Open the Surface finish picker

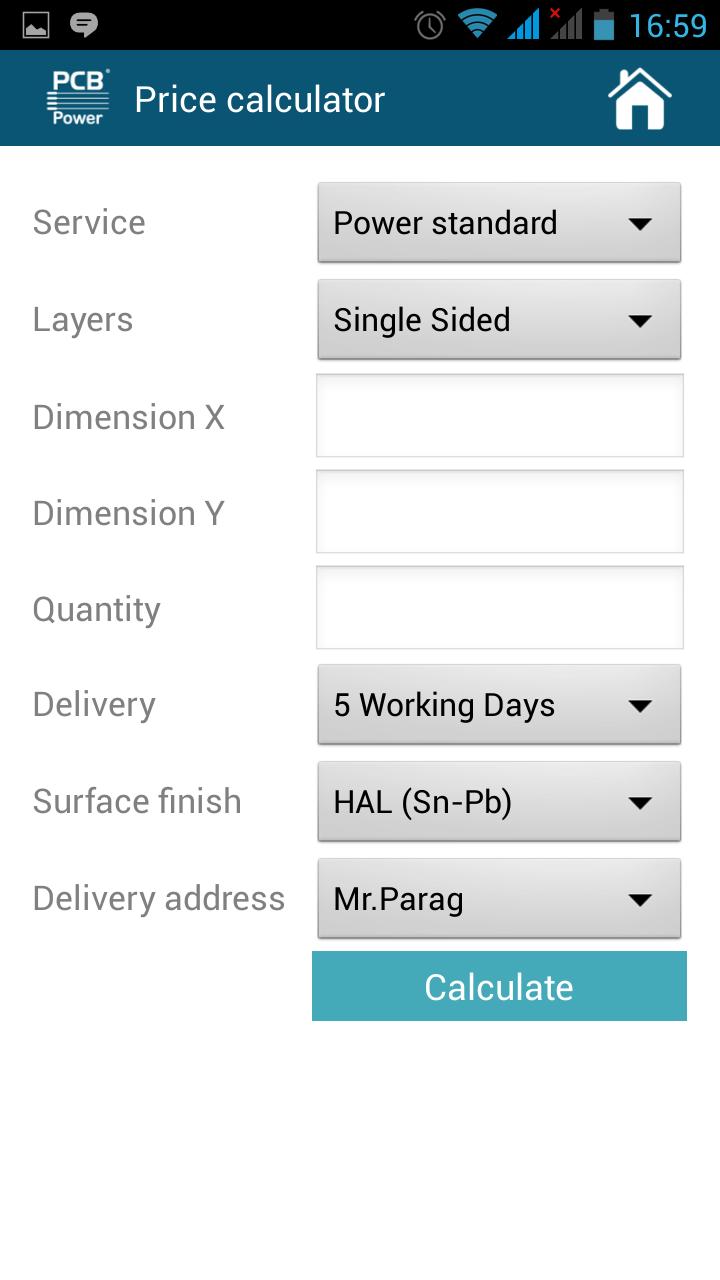coord(499,802)
